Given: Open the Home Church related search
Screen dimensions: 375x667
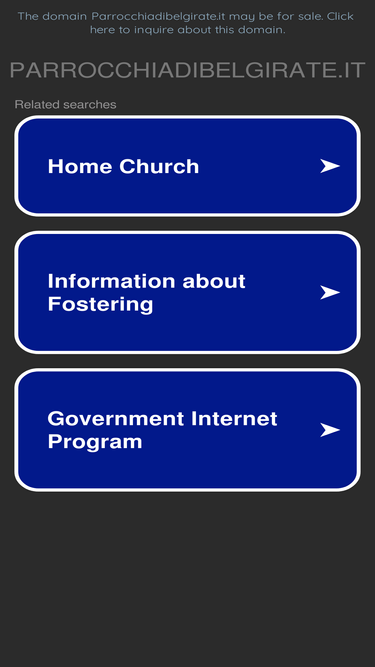Looking at the screenshot, I should coord(188,166).
